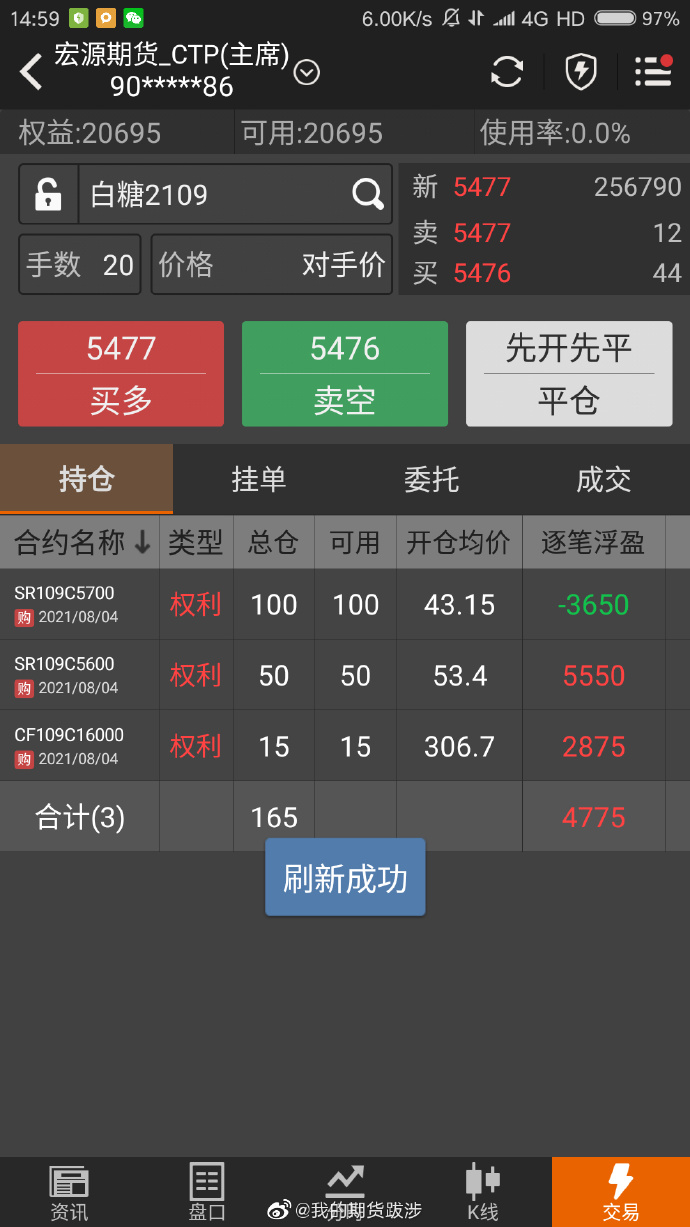Image resolution: width=690 pixels, height=1227 pixels.
Task: Sort by 合约名称 column header
Action: tap(82, 542)
